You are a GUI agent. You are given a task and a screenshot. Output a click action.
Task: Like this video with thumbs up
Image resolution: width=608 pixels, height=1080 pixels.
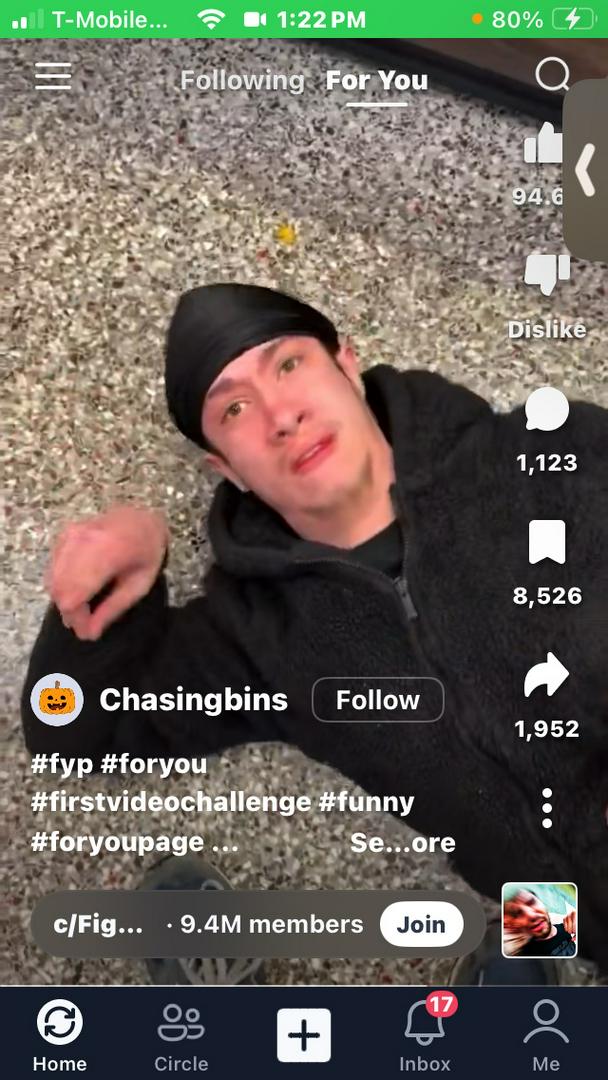pos(543,145)
